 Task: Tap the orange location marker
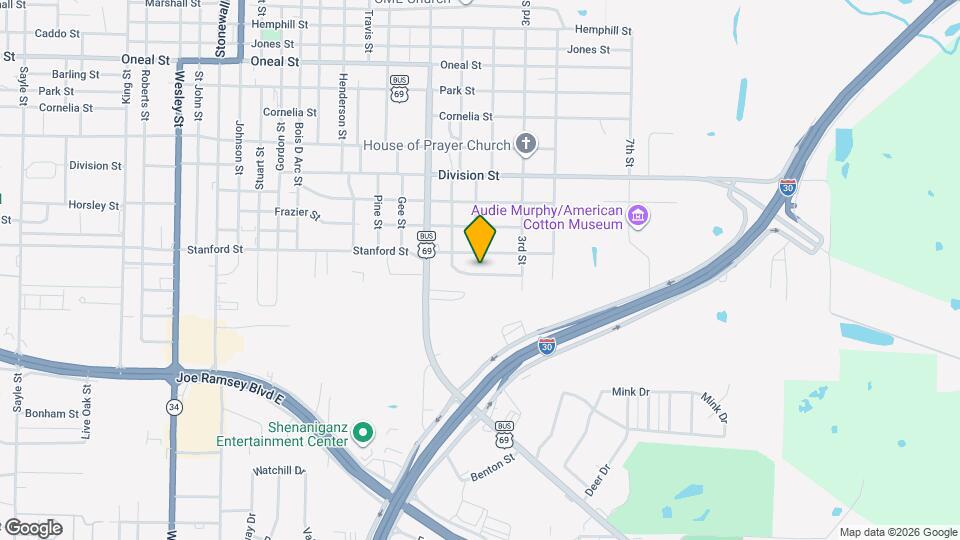click(x=481, y=239)
